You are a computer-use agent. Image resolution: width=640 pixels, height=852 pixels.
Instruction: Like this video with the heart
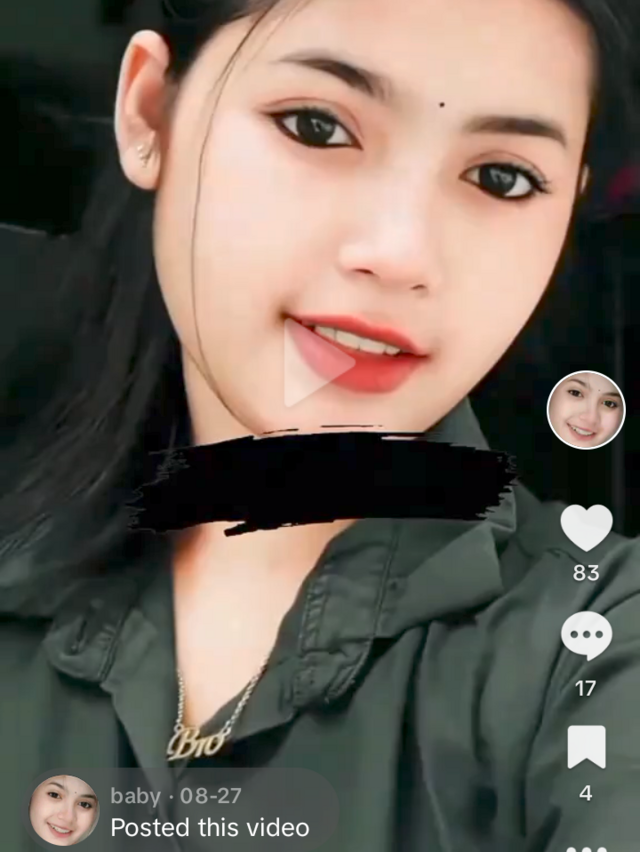[x=586, y=528]
